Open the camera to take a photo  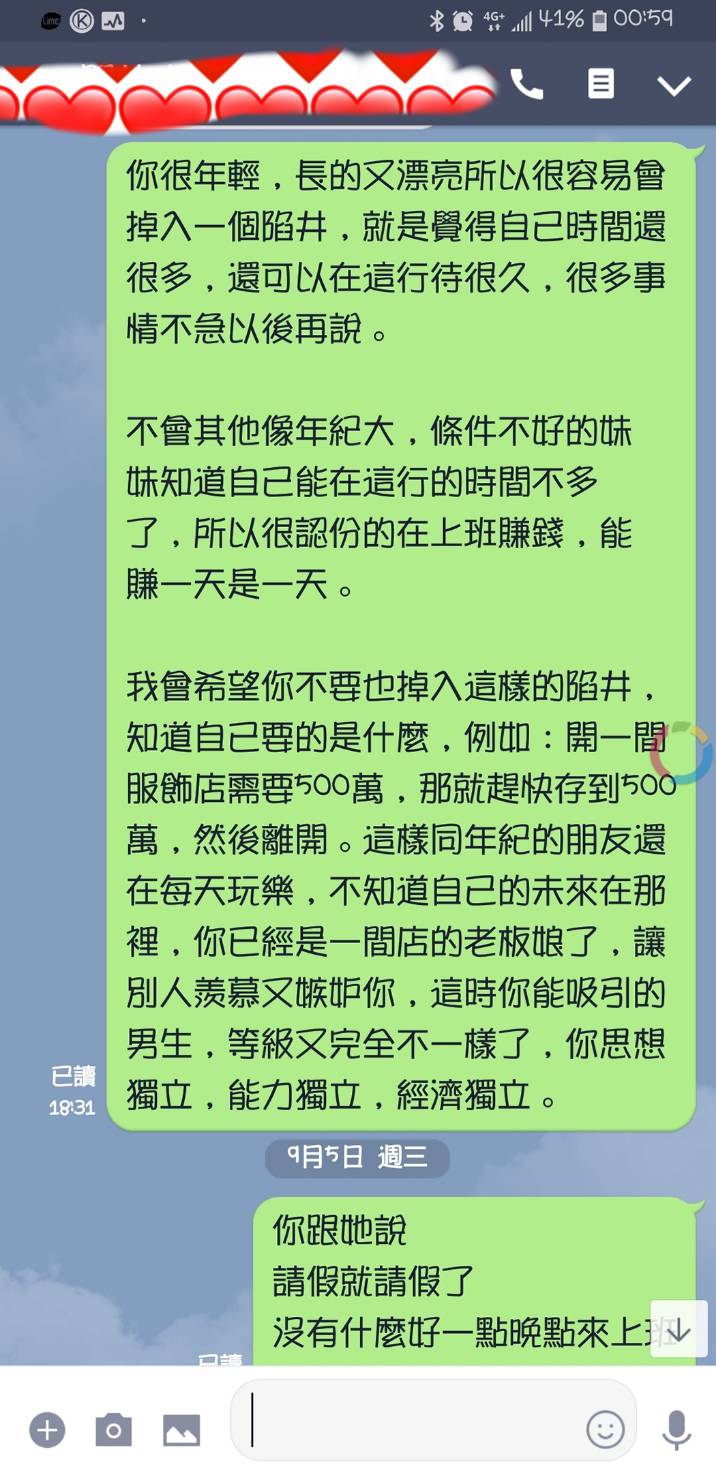[x=113, y=1429]
